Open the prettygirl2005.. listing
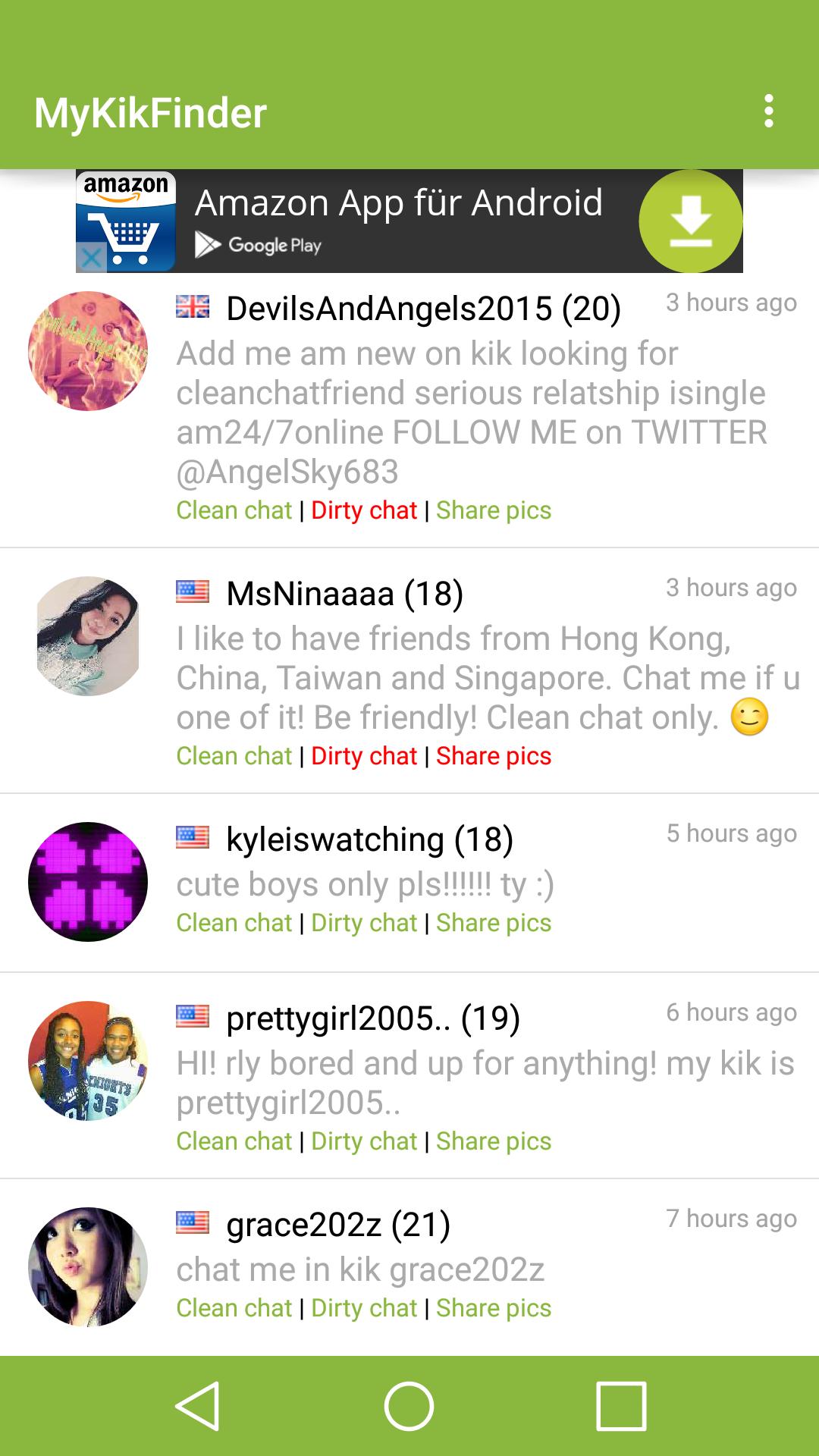Image resolution: width=819 pixels, height=1456 pixels. click(x=373, y=1018)
